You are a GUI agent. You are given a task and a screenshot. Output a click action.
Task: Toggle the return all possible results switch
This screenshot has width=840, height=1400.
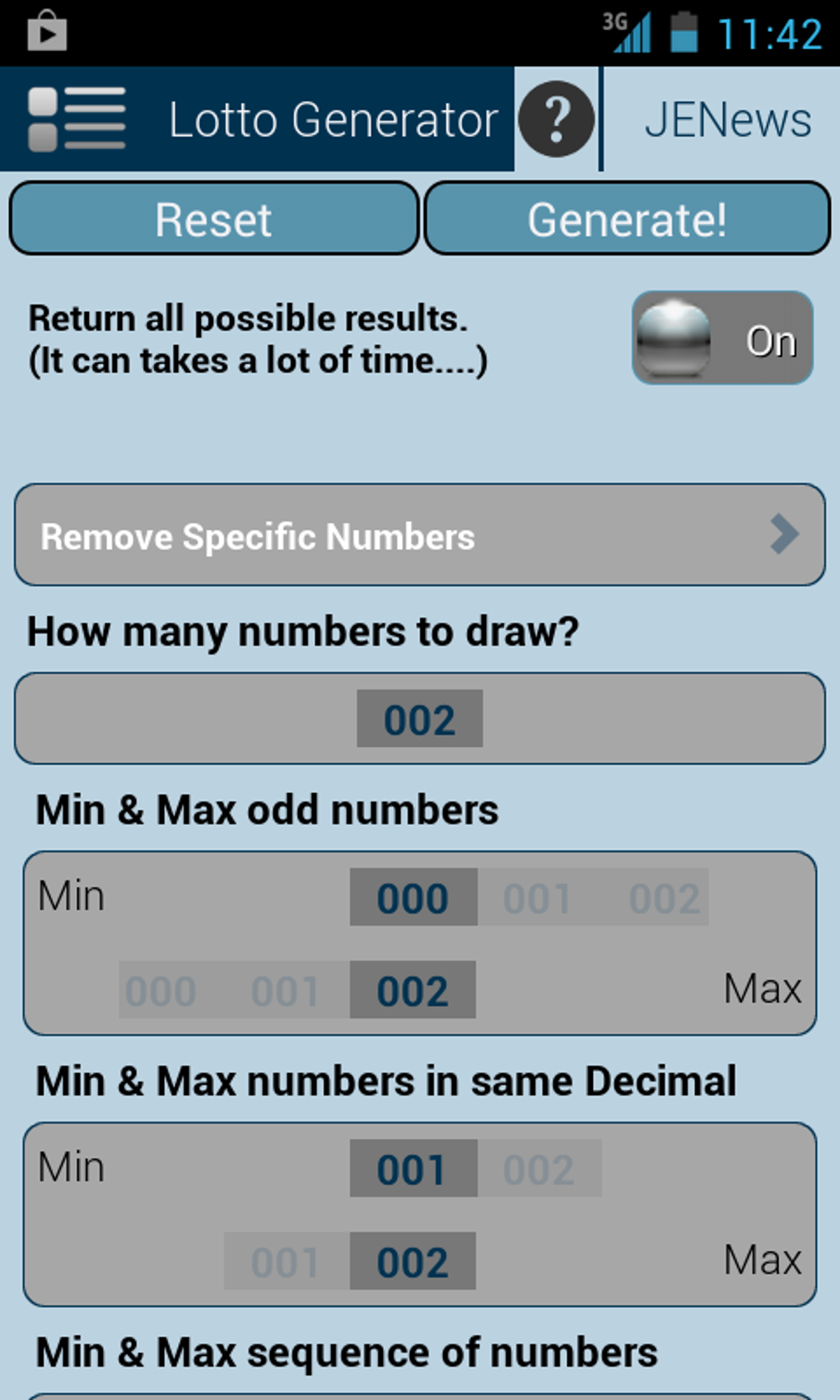pos(722,338)
